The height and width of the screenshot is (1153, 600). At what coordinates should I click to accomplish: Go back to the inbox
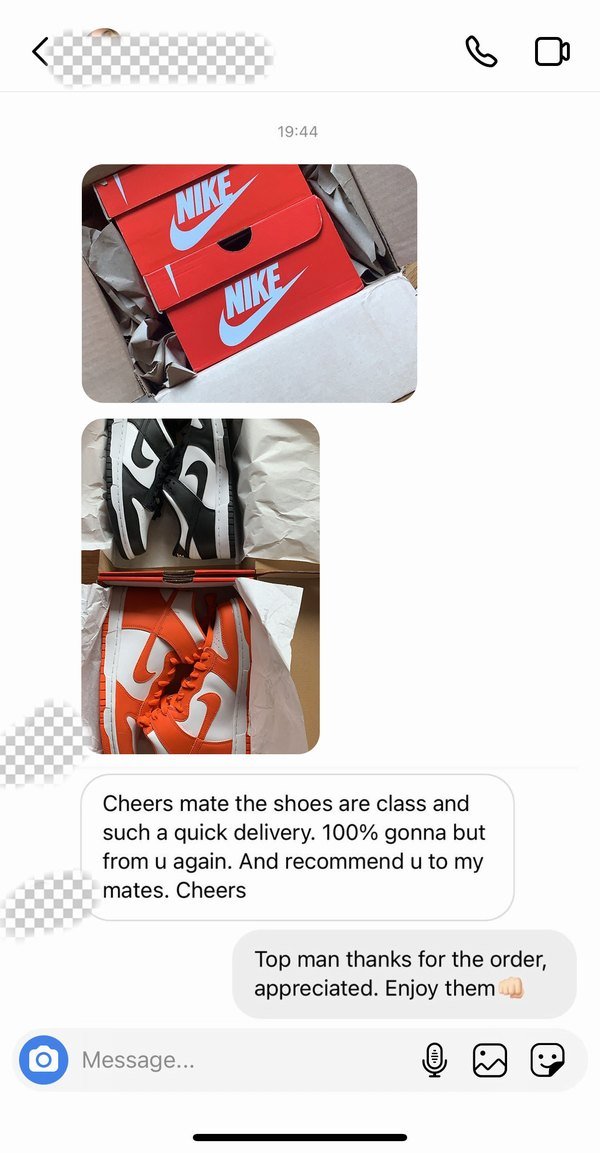tap(40, 52)
